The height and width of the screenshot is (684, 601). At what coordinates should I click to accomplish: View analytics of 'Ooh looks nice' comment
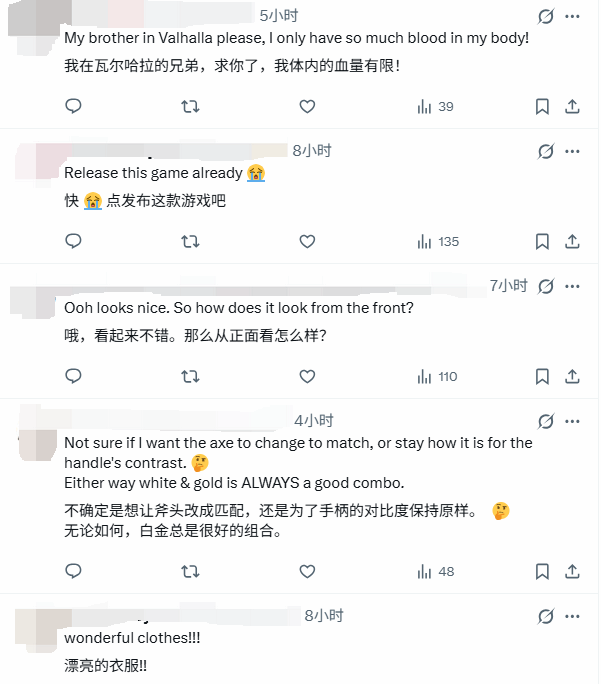tap(436, 376)
